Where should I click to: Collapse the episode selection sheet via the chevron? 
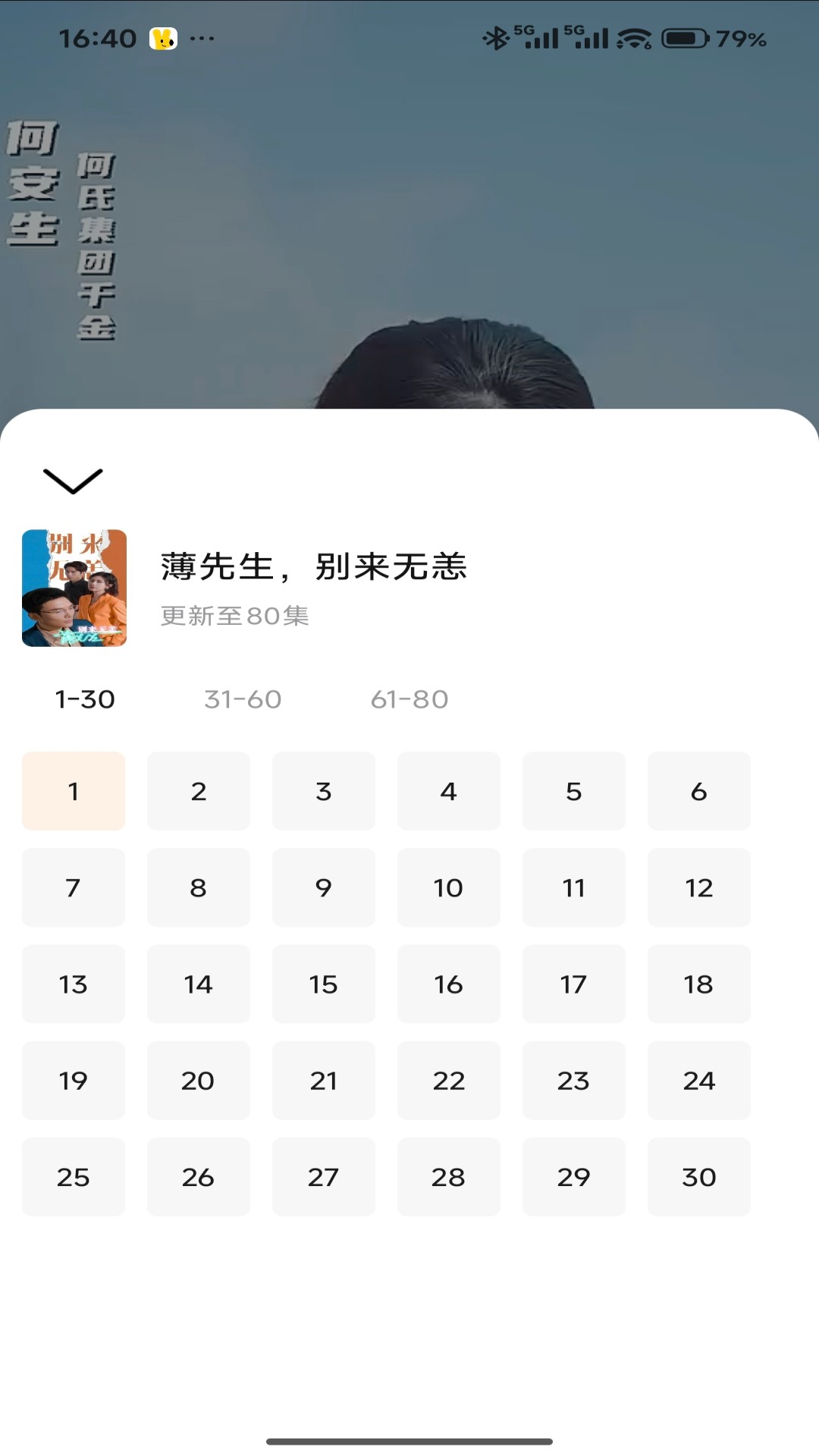(x=74, y=481)
